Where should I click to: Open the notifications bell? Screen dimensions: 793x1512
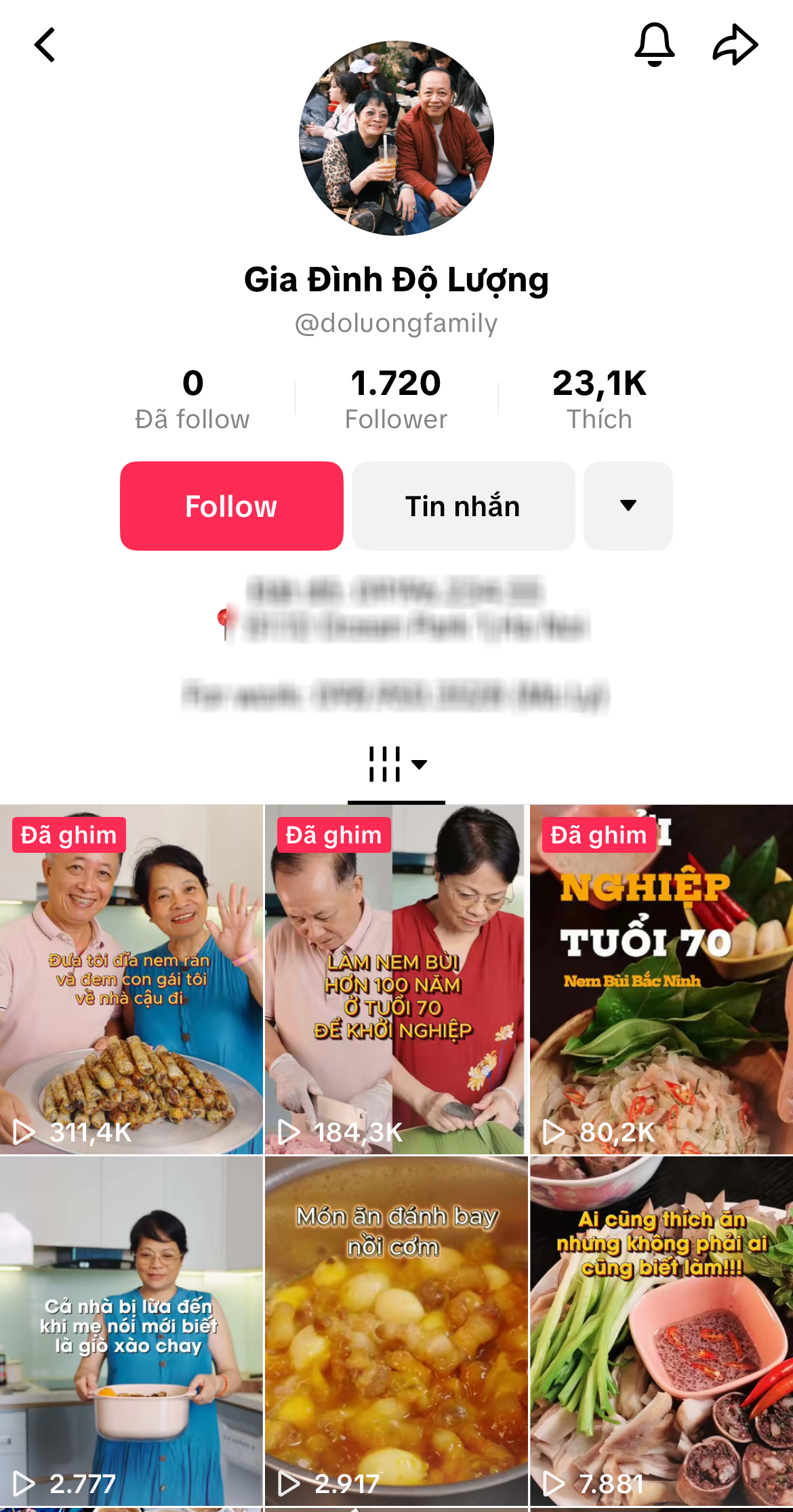point(654,45)
